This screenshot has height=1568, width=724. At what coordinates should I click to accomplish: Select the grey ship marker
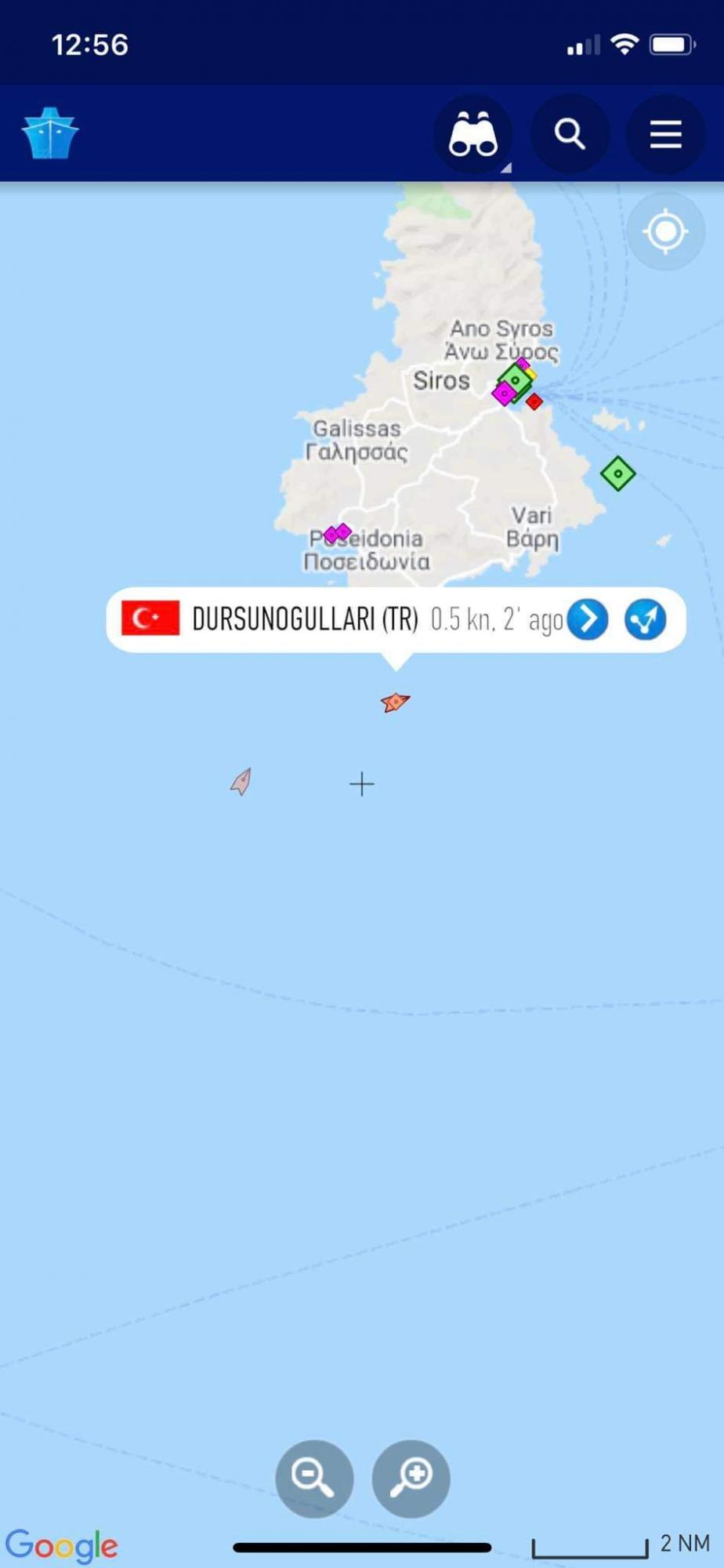click(241, 782)
